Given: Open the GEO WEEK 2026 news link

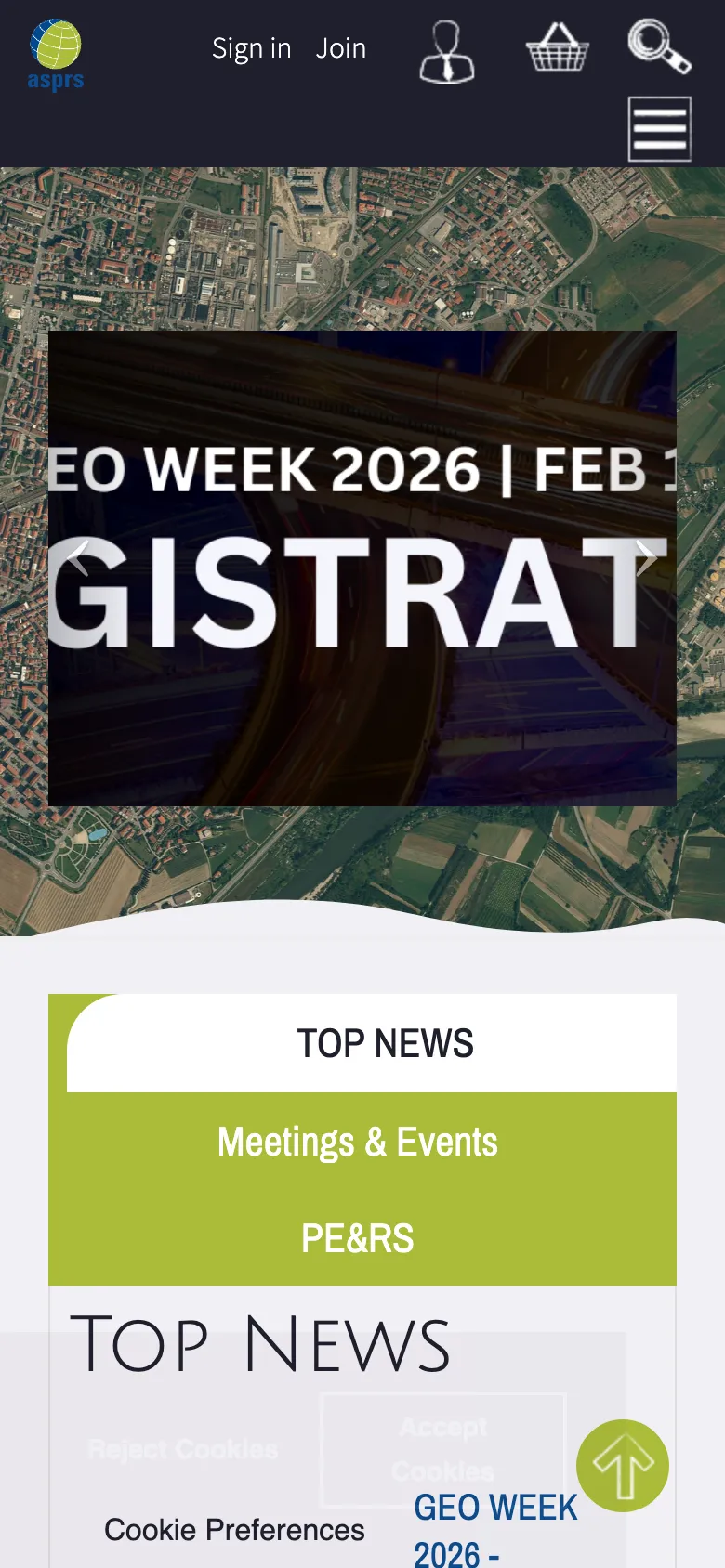Looking at the screenshot, I should click(x=494, y=1528).
